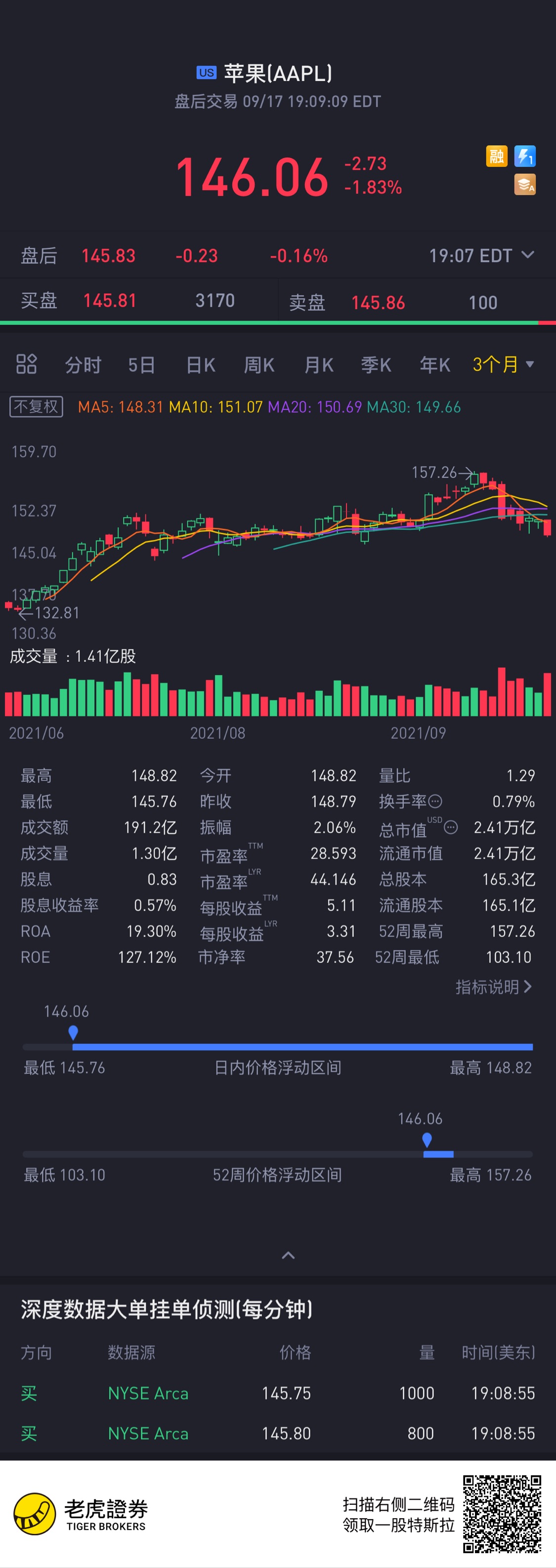Show info for 换手率

(x=435, y=802)
